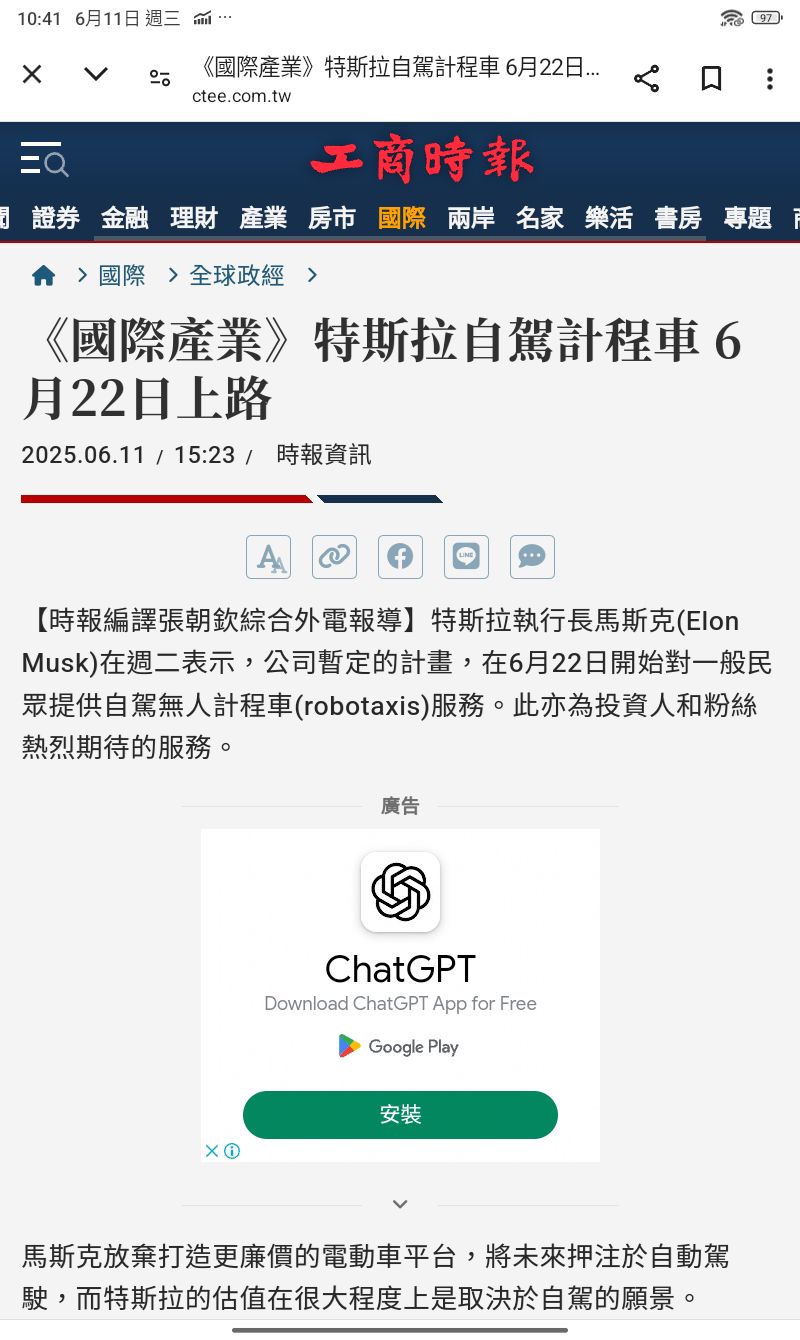Screen dimensions: 800x1340
Task: Install ChatGPT from the ad
Action: pyautogui.click(x=400, y=1115)
